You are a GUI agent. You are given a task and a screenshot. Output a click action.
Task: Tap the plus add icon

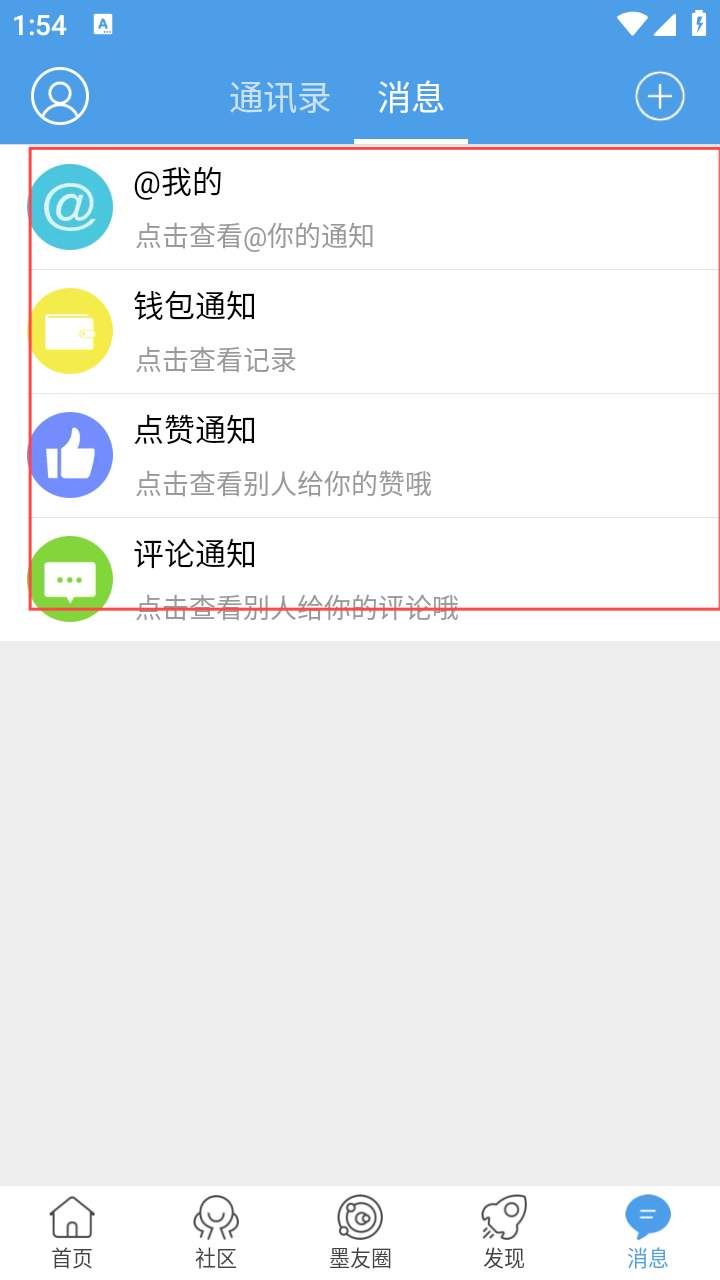pyautogui.click(x=660, y=97)
